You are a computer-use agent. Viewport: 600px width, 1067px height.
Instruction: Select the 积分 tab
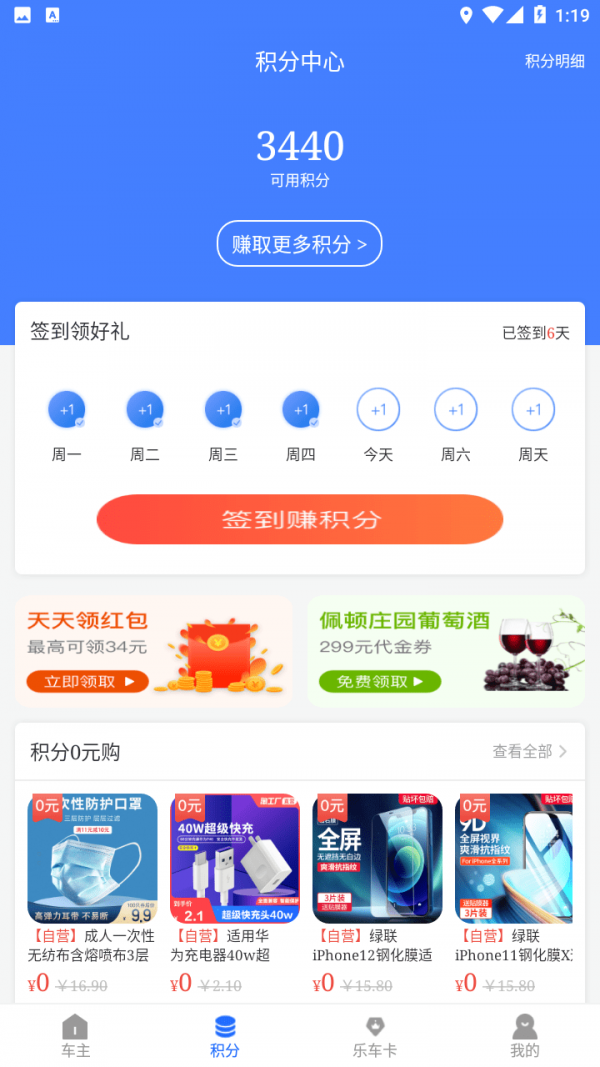click(225, 1036)
